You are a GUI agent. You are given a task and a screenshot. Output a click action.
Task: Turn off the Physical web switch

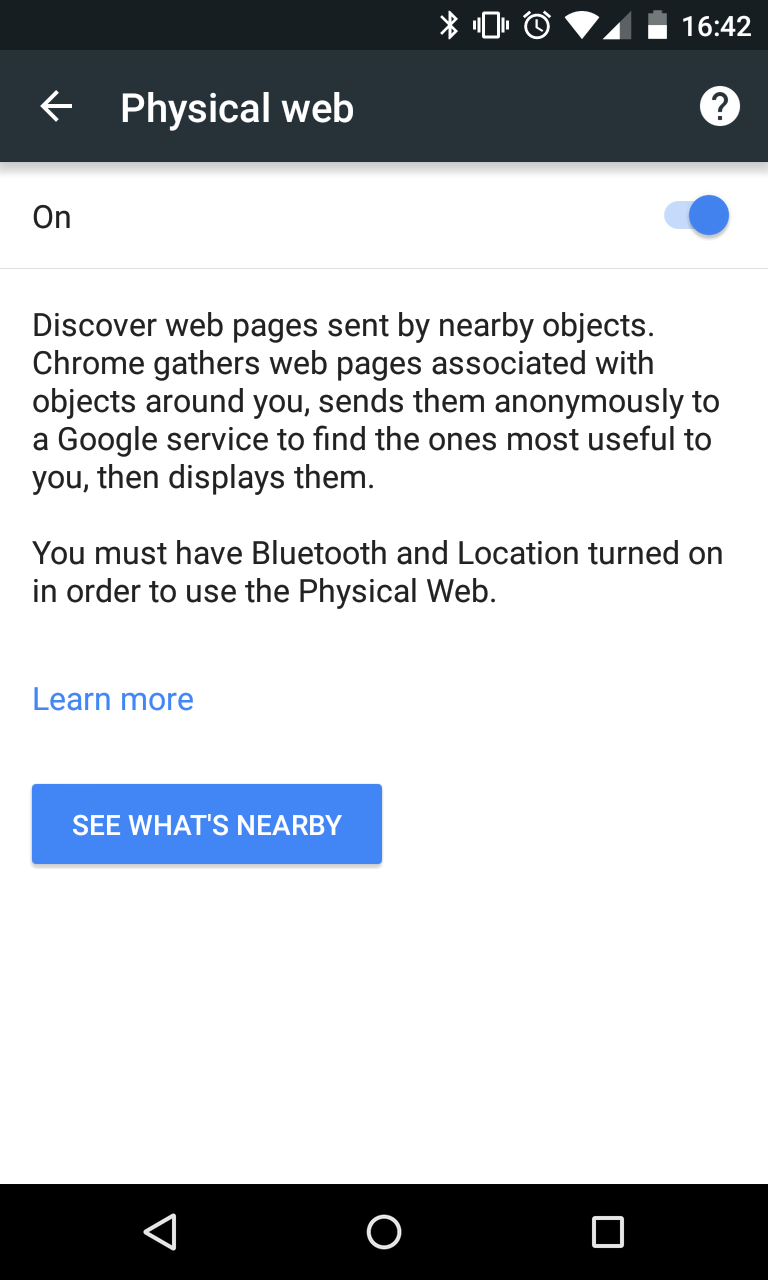click(697, 216)
